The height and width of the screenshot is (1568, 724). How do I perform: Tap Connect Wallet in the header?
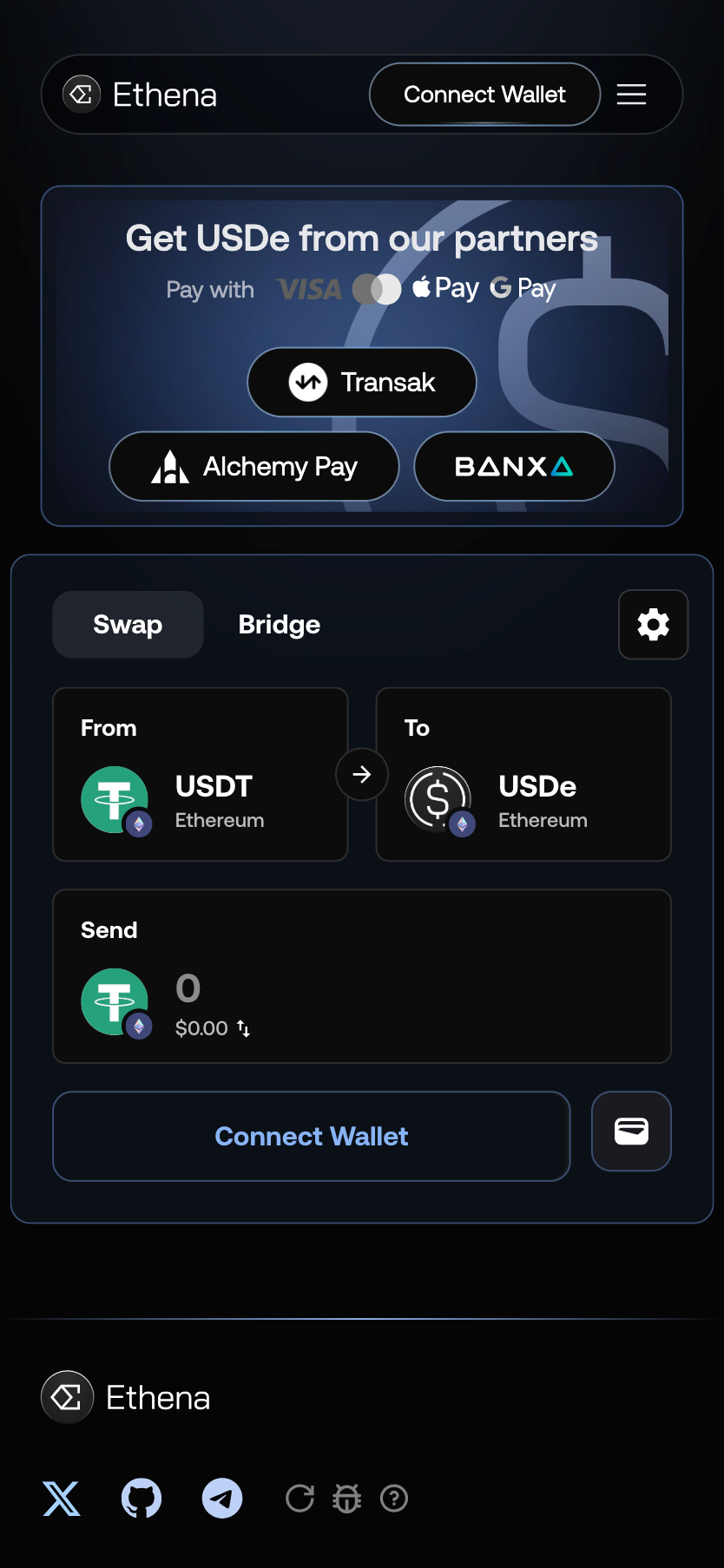pyautogui.click(x=484, y=95)
